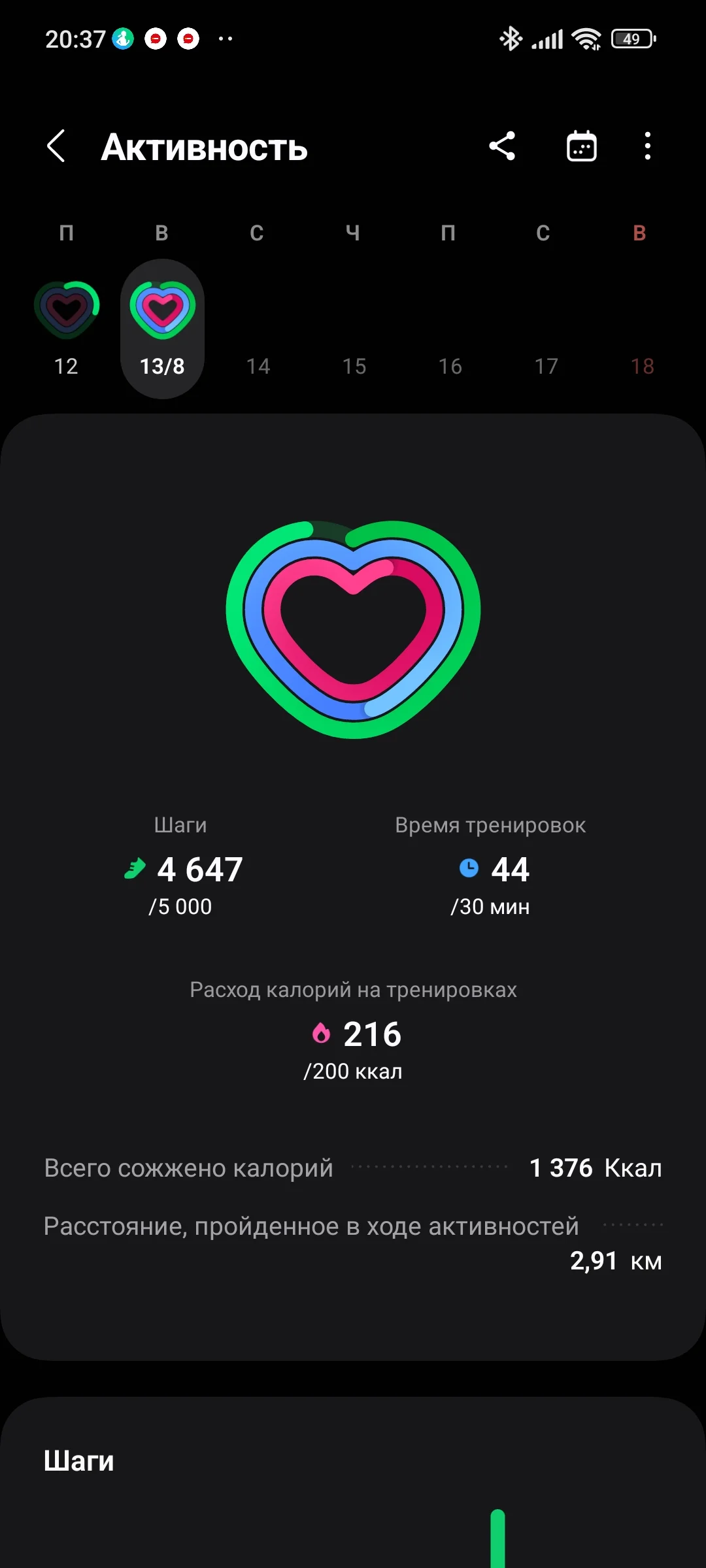
Task: Open the calendar icon next to share
Action: click(580, 146)
